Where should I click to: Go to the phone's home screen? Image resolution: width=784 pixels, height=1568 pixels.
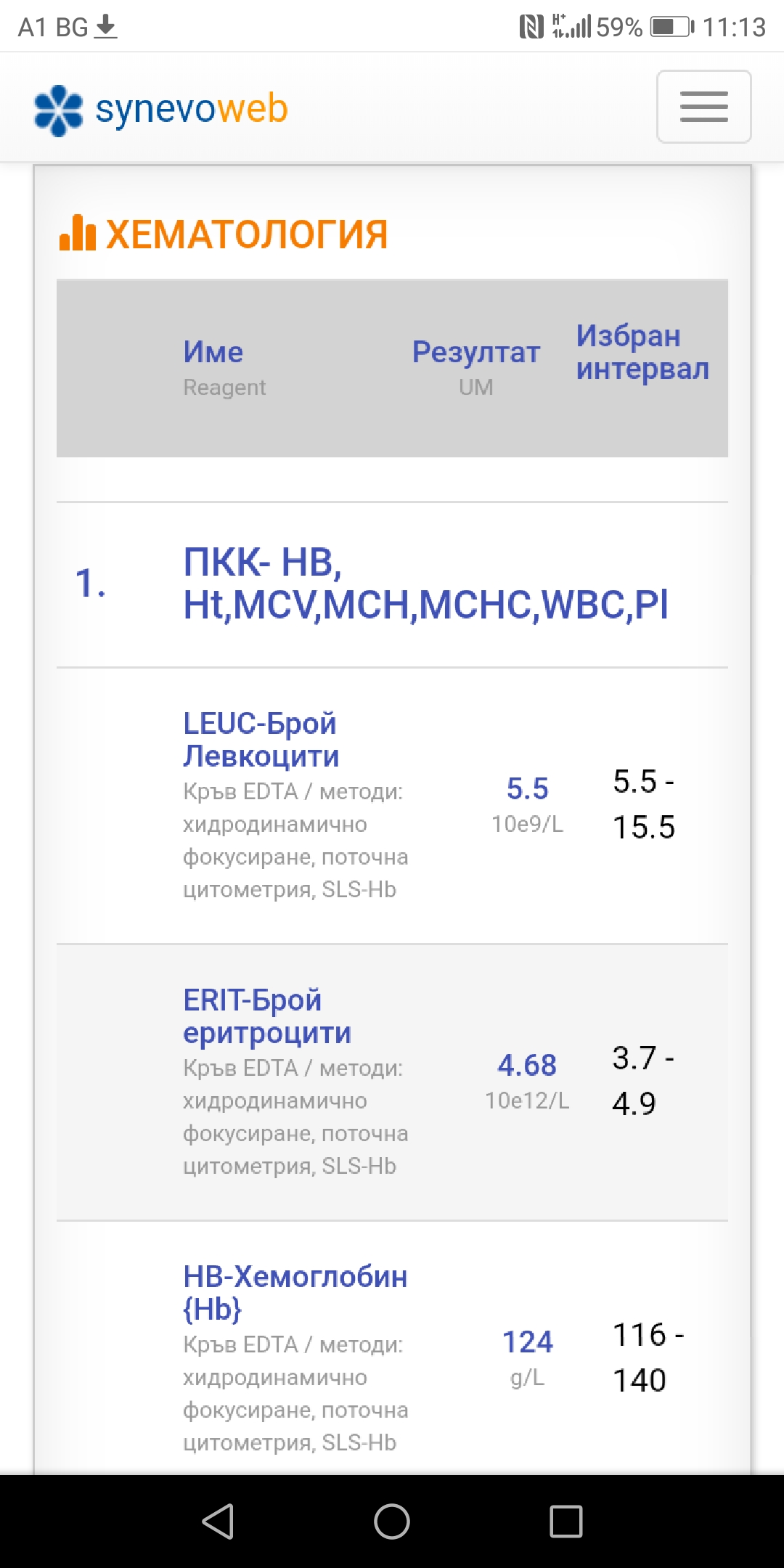392,1521
